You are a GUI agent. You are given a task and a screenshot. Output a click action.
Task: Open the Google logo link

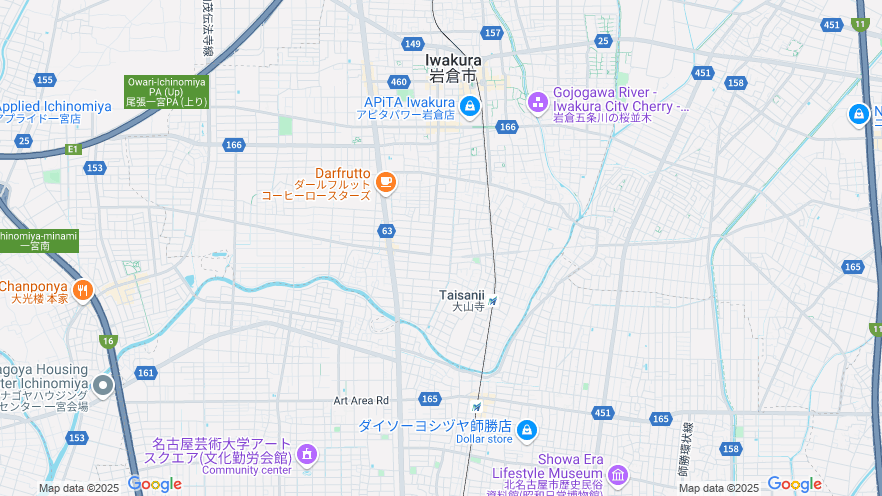[155, 484]
